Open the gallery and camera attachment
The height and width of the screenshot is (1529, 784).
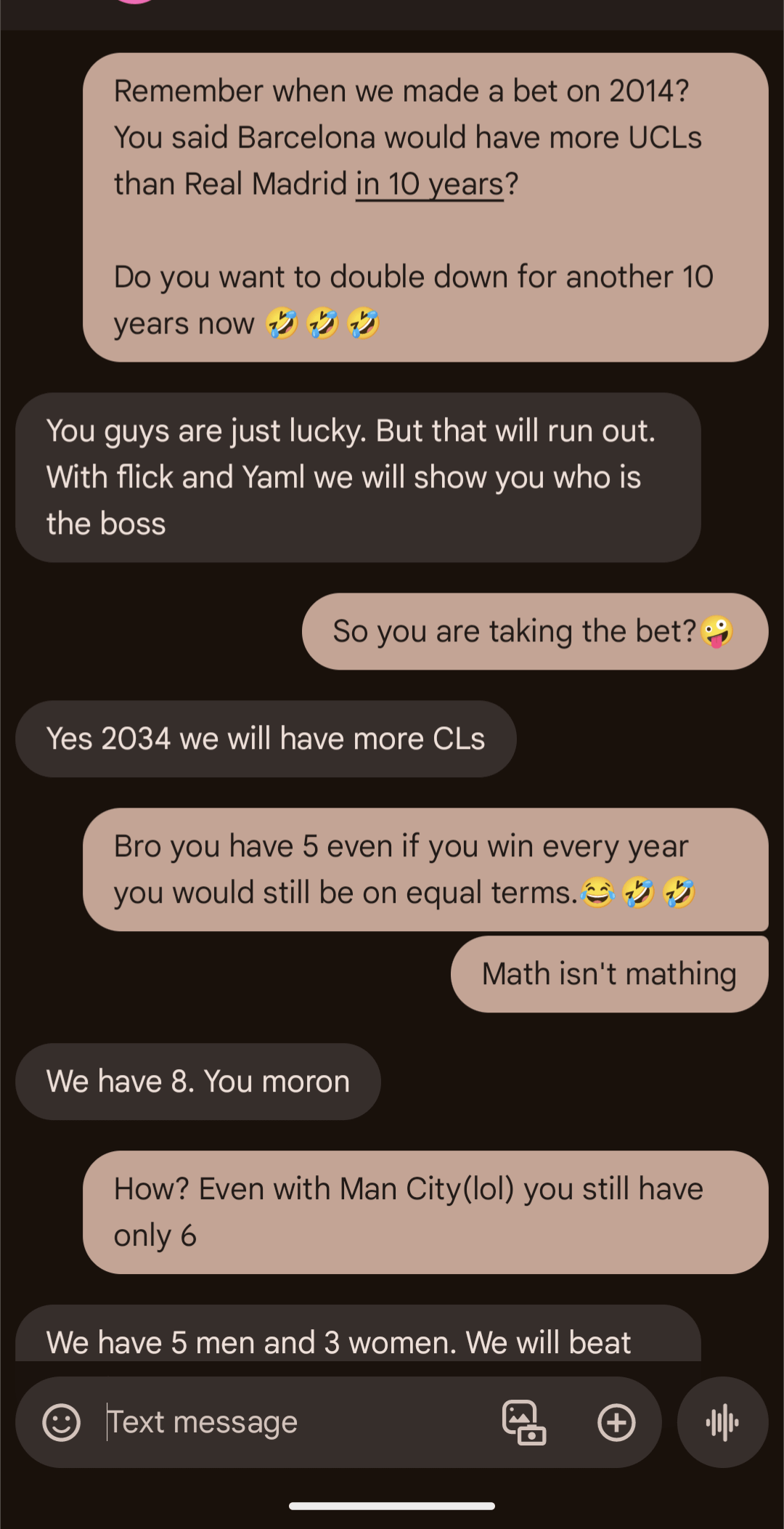coord(523,1422)
